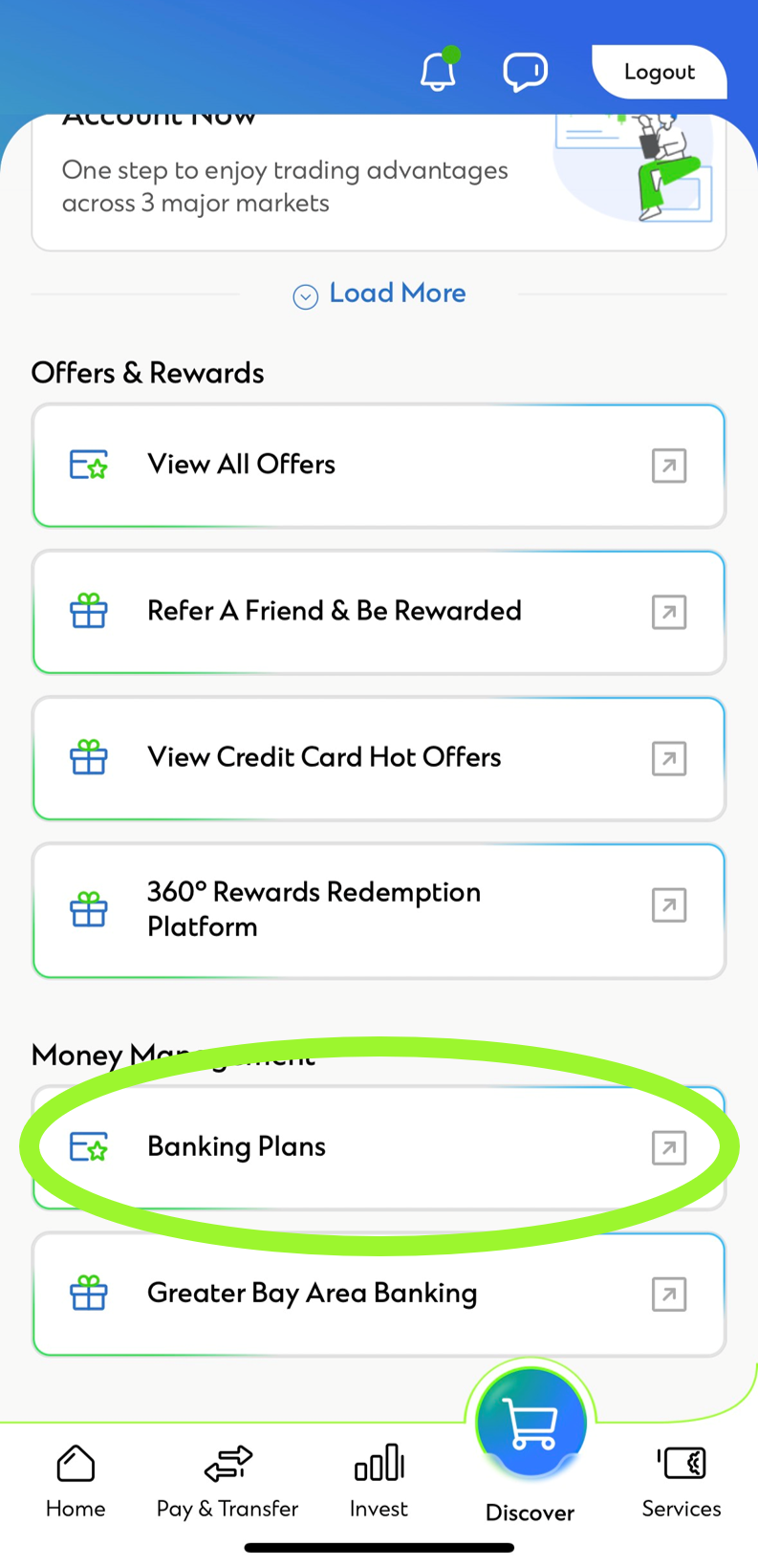Open View Credit Card Hot Offers
The height and width of the screenshot is (1568, 758).
379,758
